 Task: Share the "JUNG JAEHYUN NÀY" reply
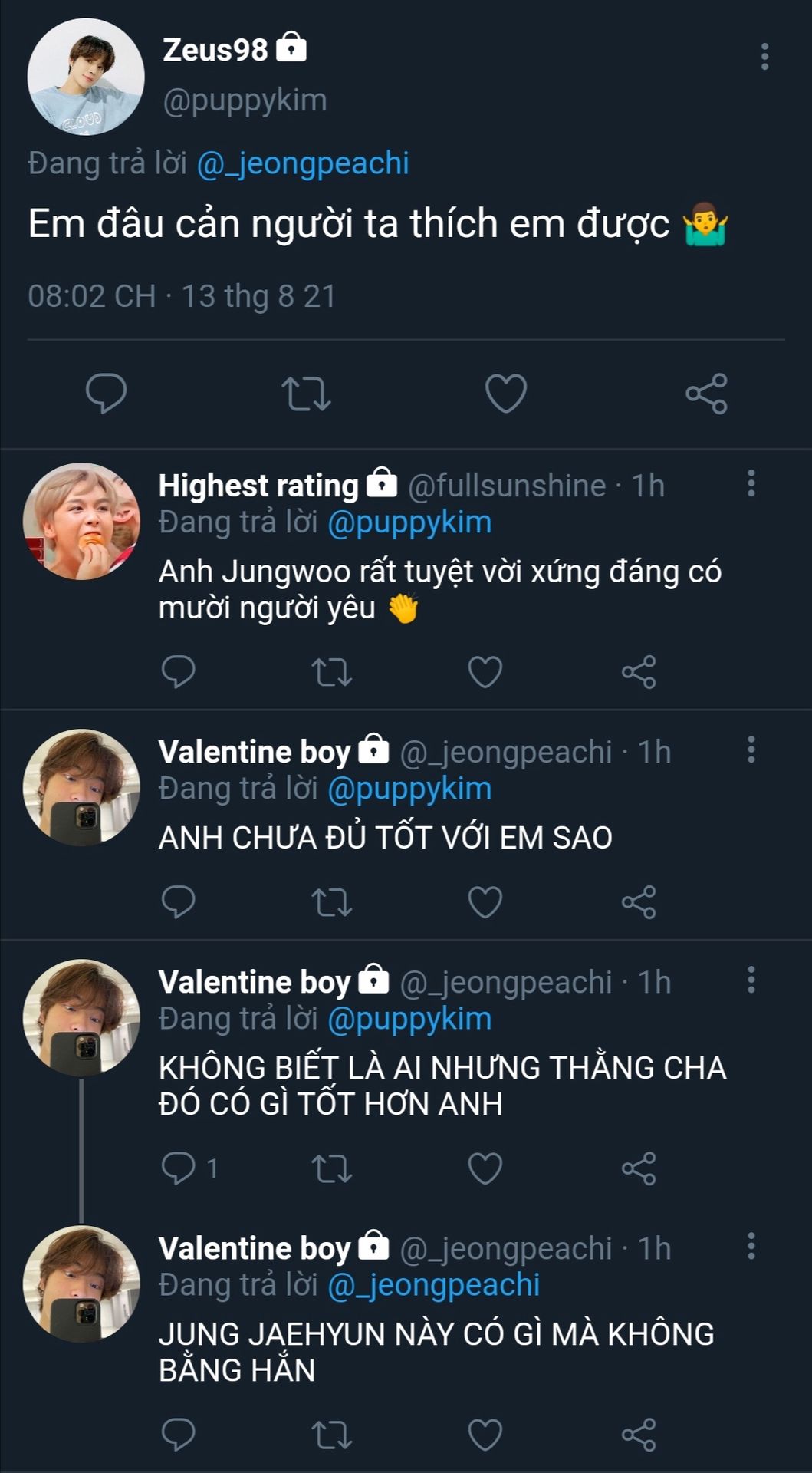(x=639, y=1435)
